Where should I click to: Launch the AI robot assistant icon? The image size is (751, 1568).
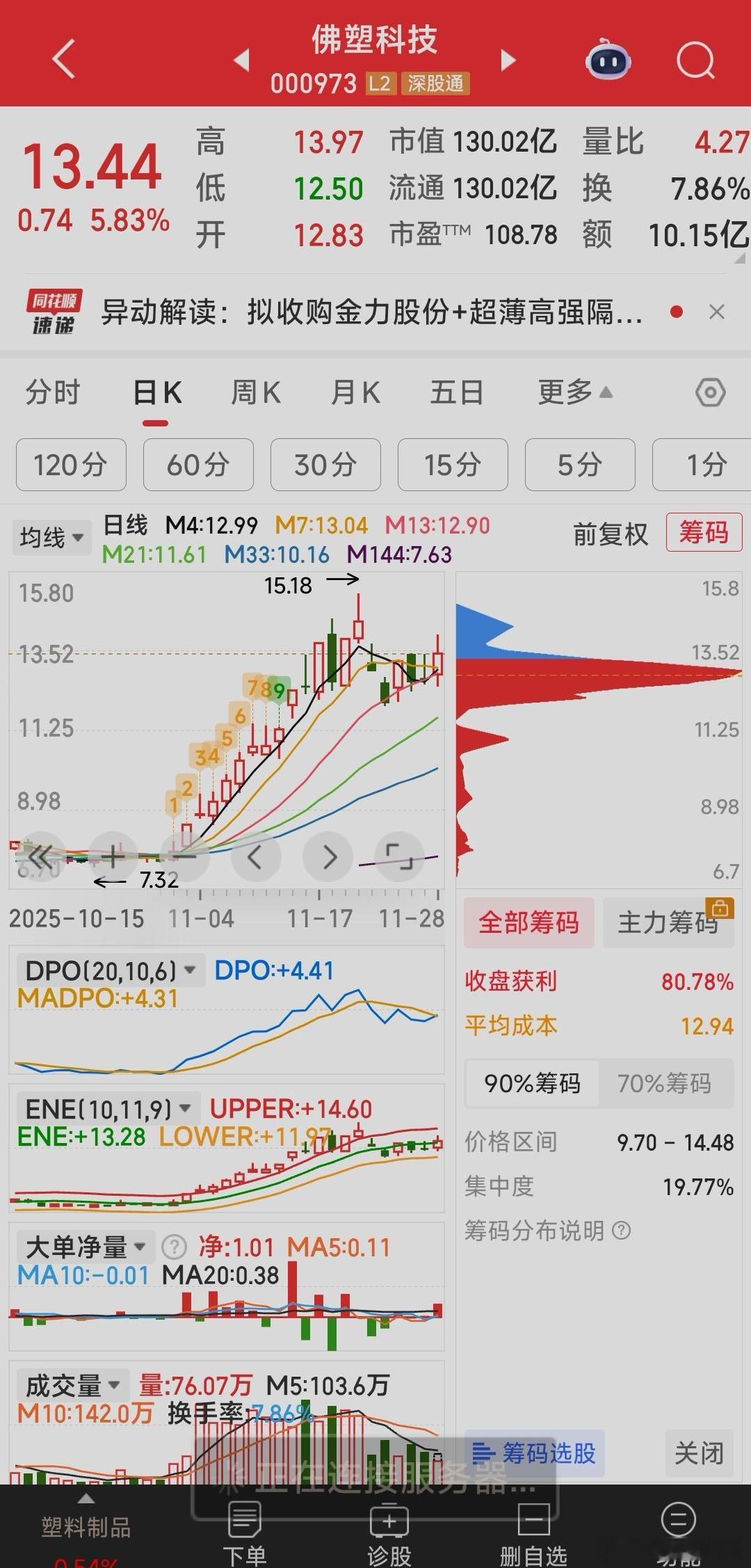(607, 61)
